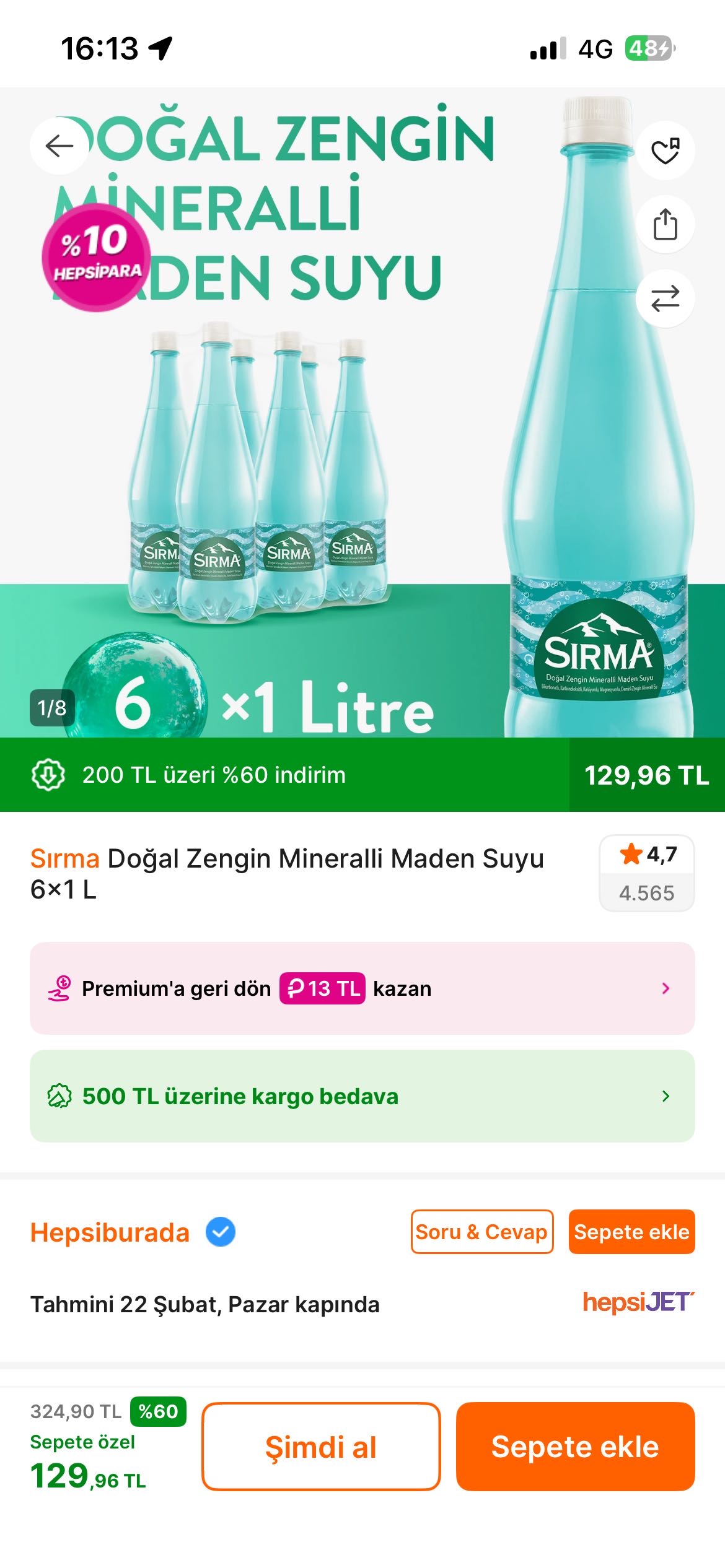The image size is (725, 1568).
Task: Open the Sırma brand link
Action: 65,858
